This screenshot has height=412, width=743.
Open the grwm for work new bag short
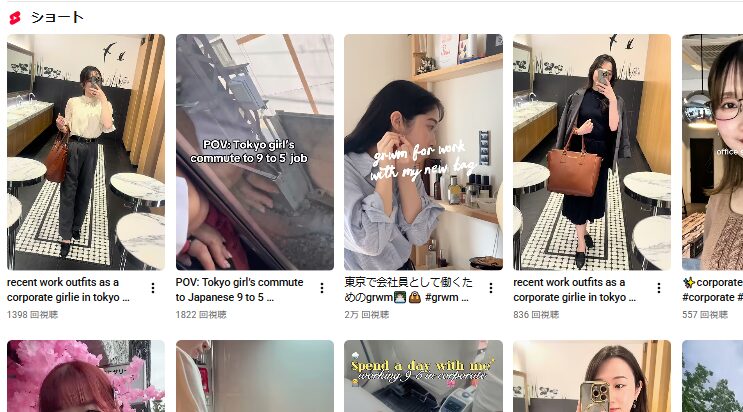423,152
